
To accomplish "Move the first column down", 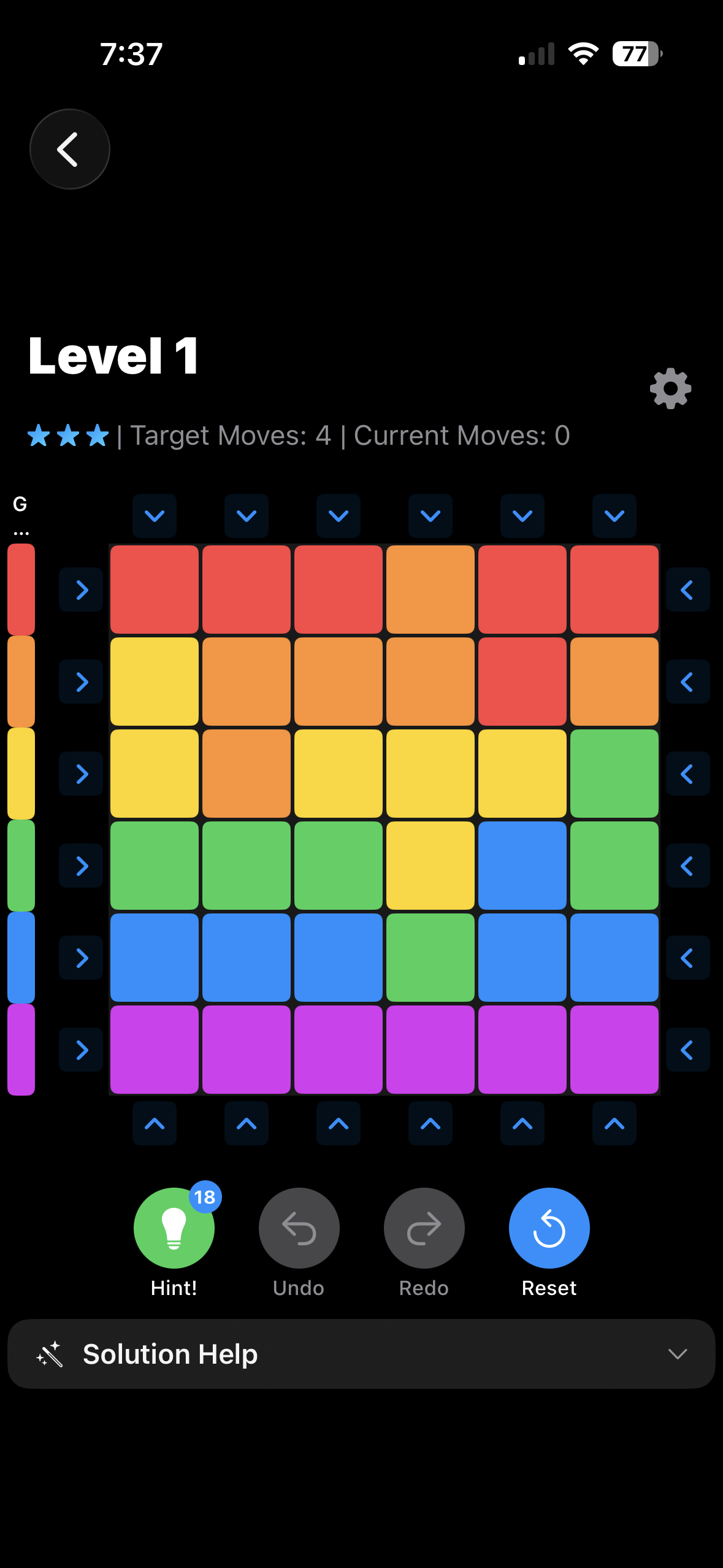I will (155, 516).
